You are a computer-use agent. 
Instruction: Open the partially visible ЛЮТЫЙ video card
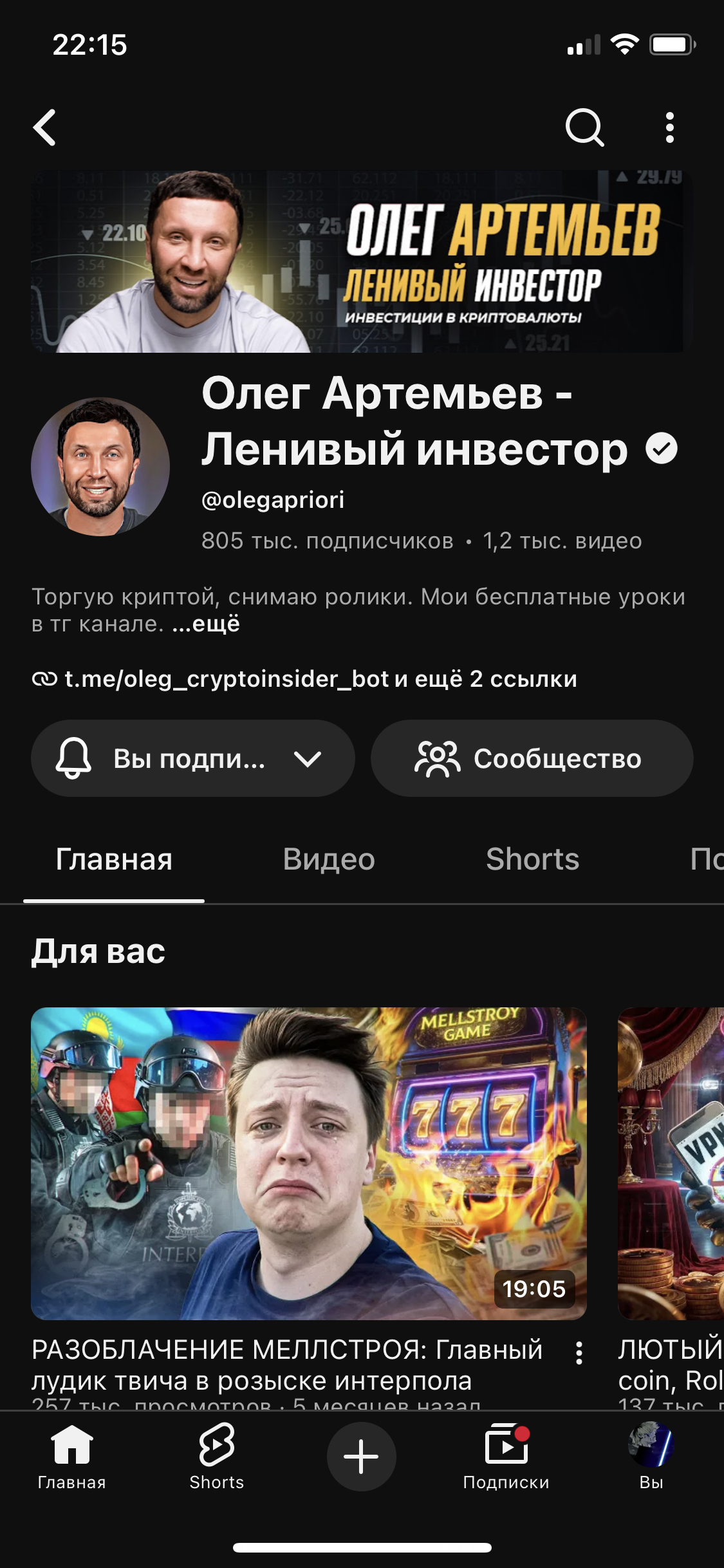click(671, 1164)
